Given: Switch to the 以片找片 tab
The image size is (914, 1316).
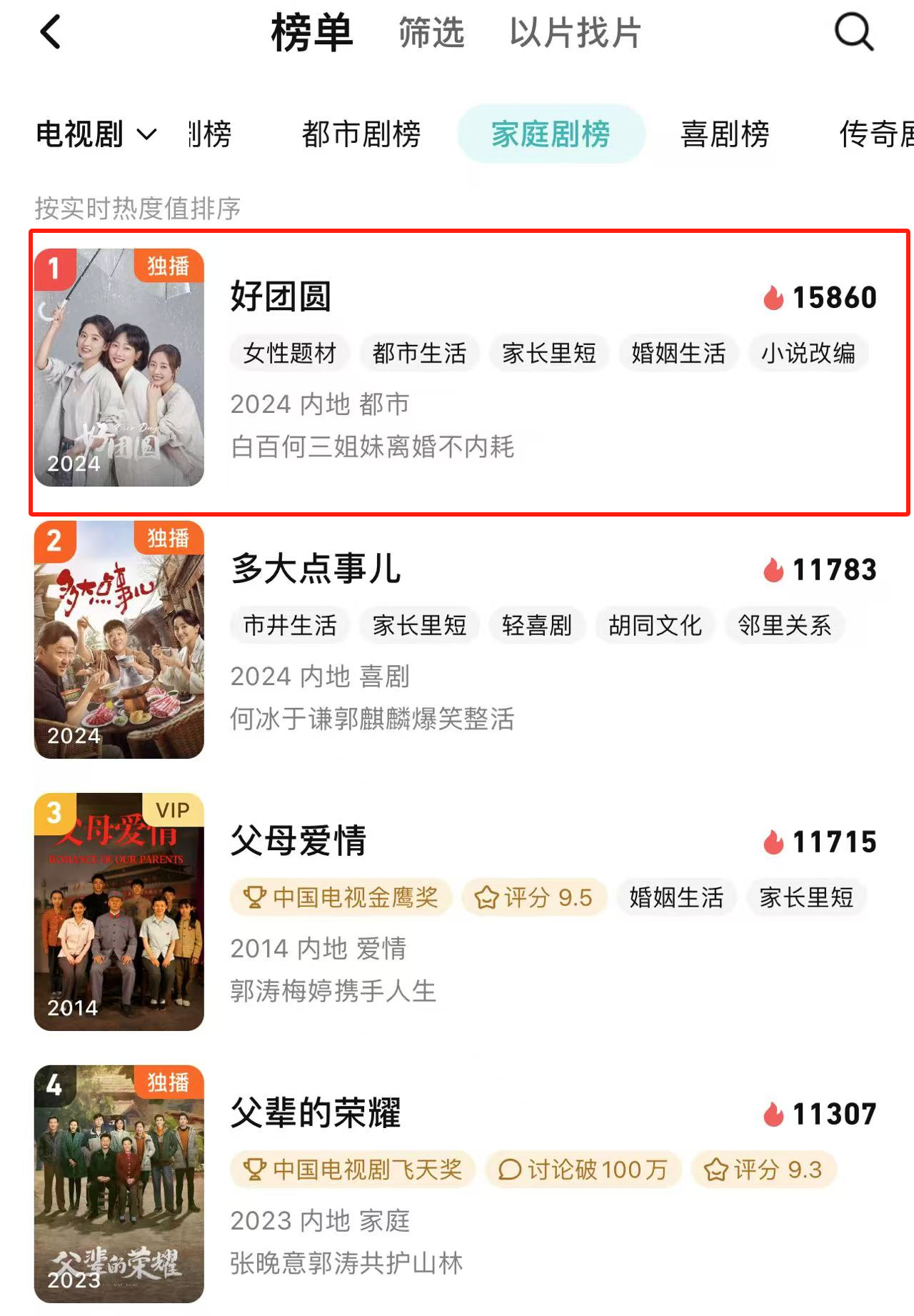Looking at the screenshot, I should coord(575,33).
